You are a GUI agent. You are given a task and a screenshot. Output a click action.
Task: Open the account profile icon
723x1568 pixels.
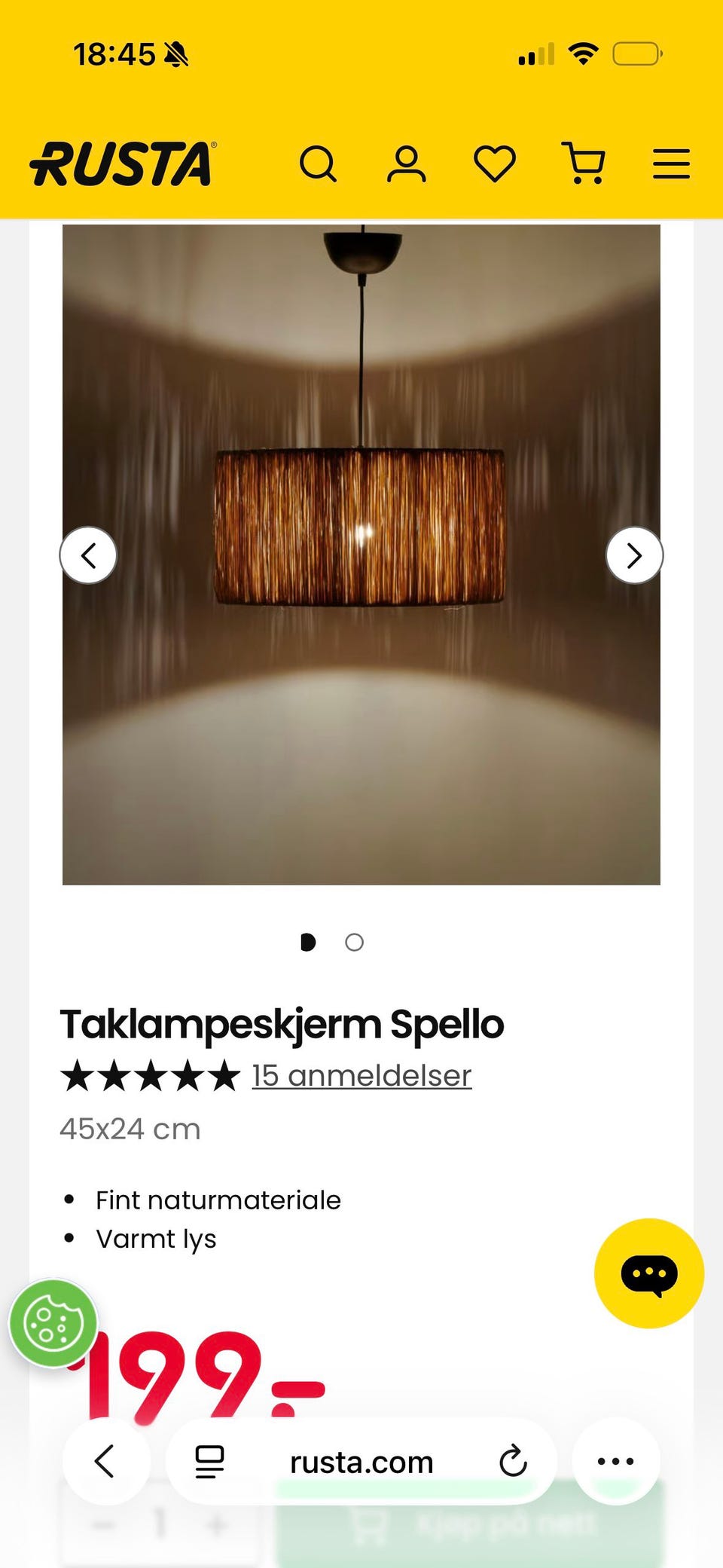407,164
